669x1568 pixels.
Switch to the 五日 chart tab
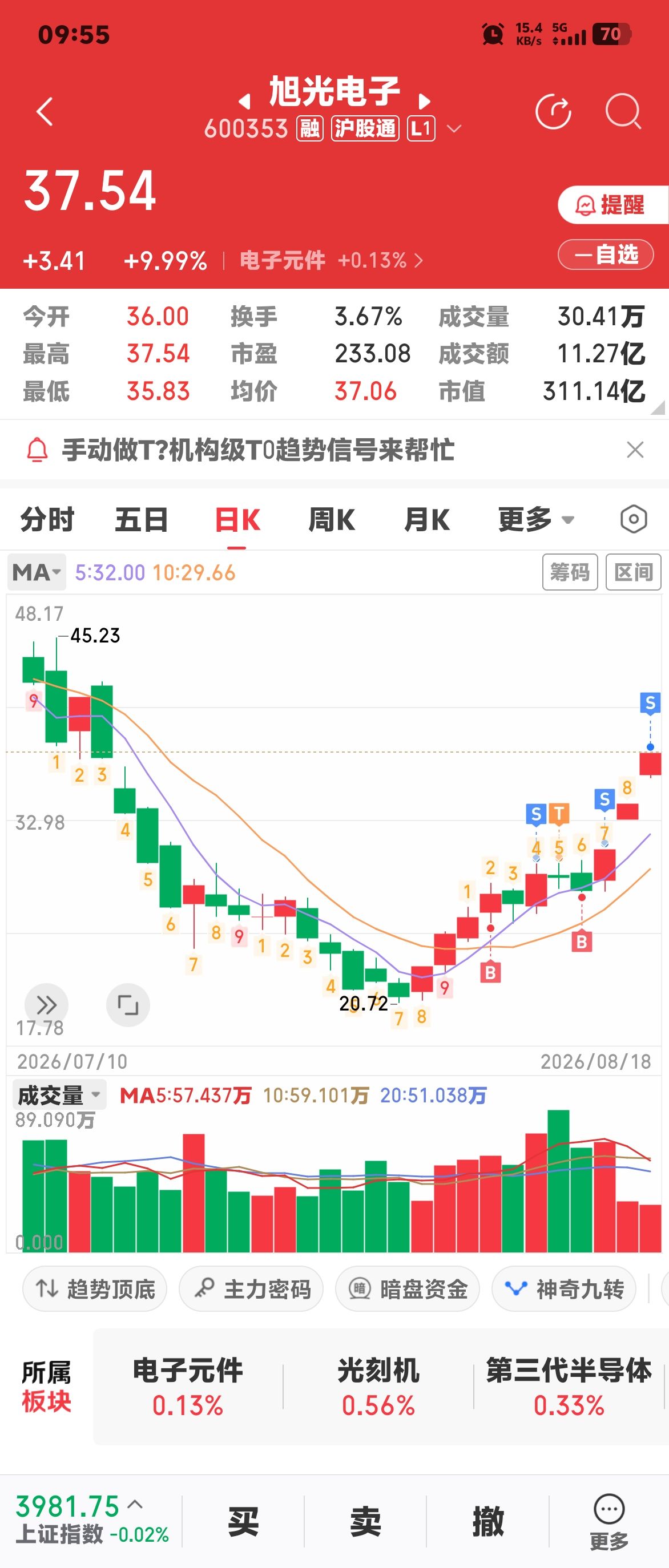coord(141,520)
